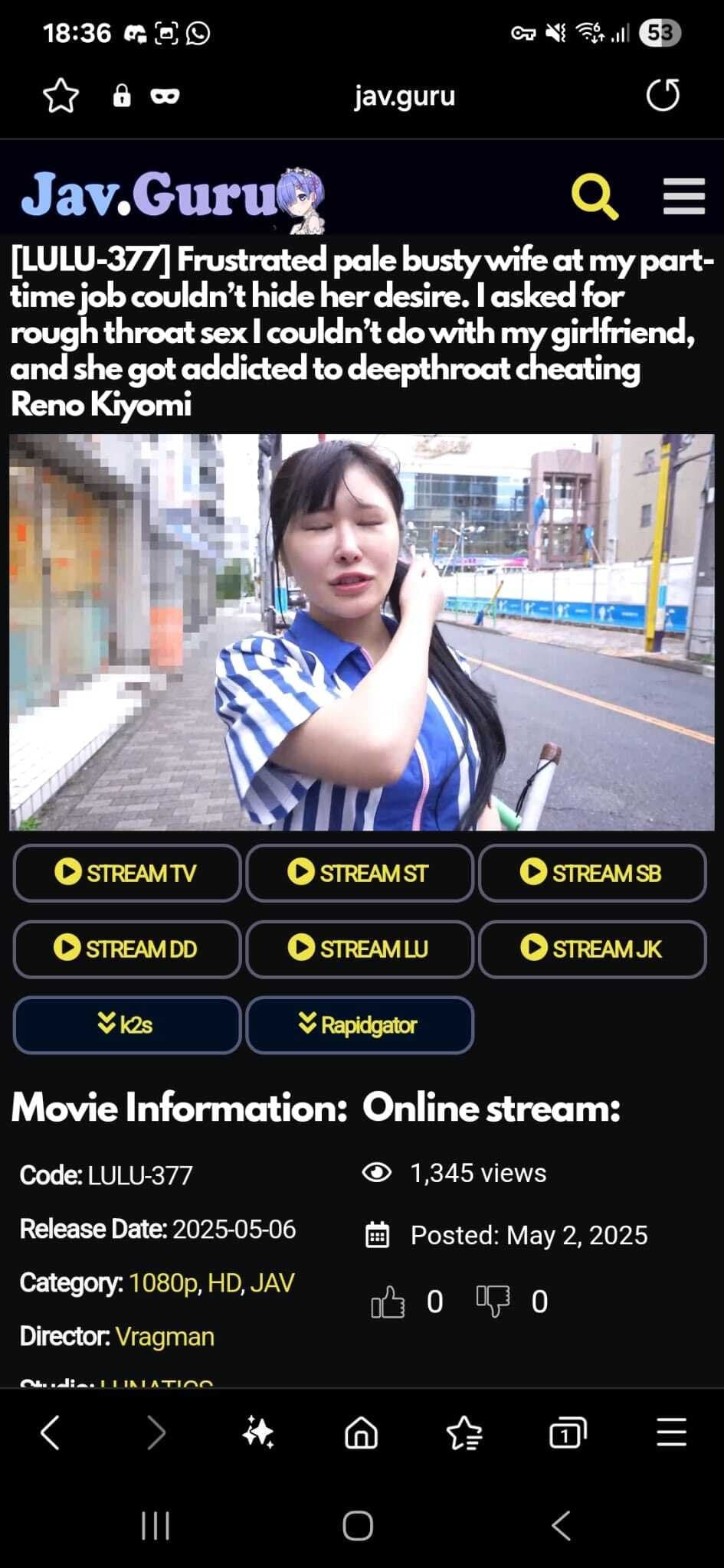Open the Rapidgator download link
Image resolution: width=724 pixels, height=1568 pixels.
point(359,1024)
